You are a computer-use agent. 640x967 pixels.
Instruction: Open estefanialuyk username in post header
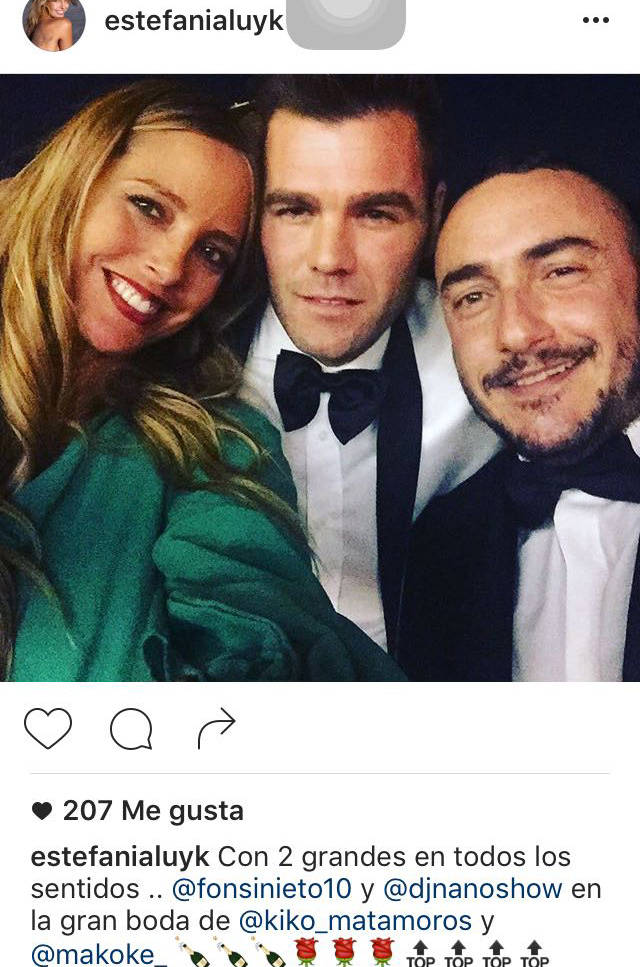click(192, 22)
